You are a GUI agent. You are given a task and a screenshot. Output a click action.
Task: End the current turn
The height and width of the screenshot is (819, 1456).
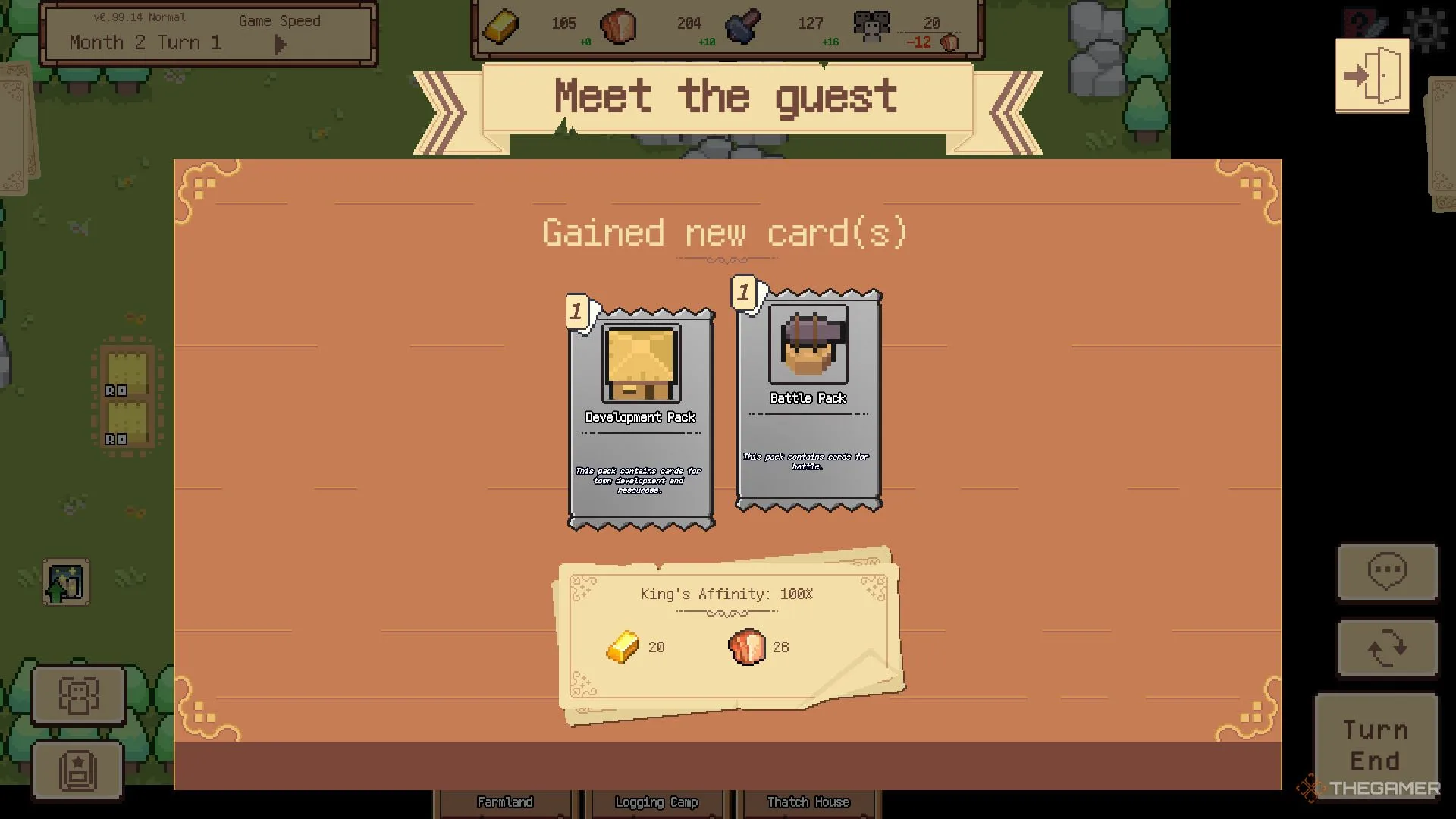(1376, 745)
